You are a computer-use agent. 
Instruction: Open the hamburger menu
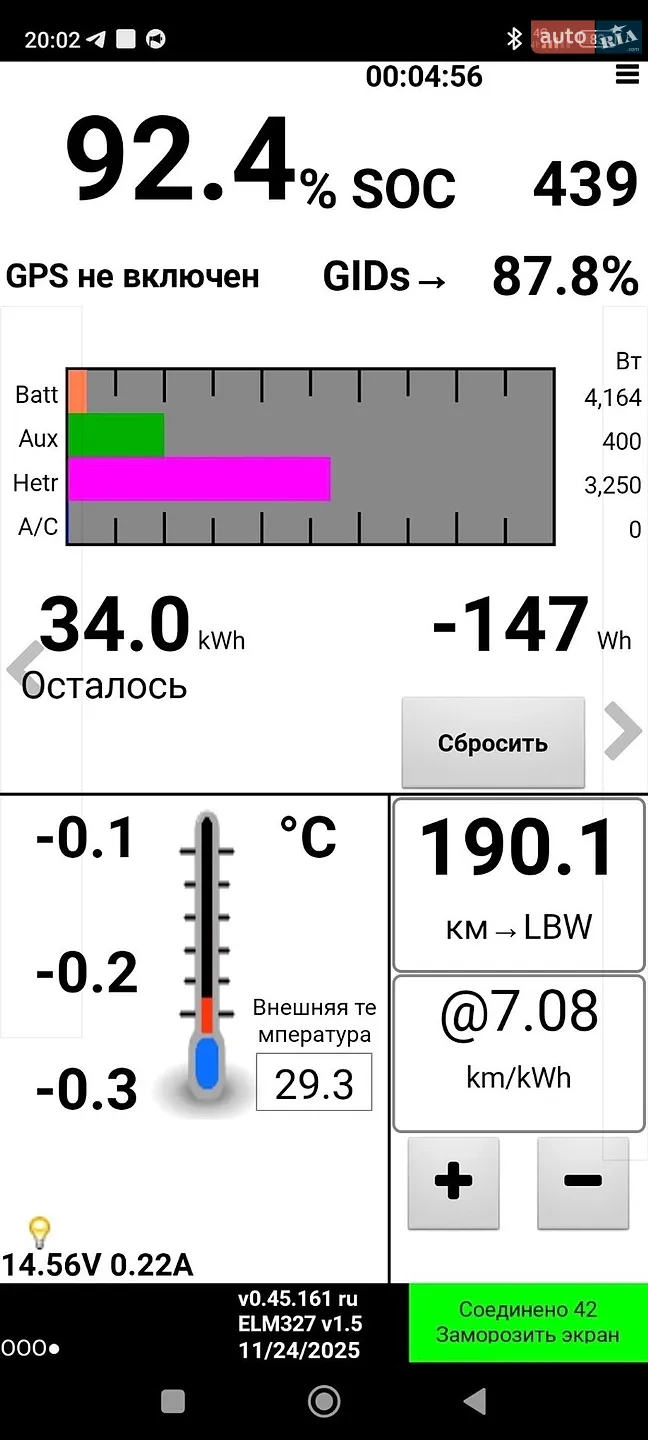(x=627, y=75)
